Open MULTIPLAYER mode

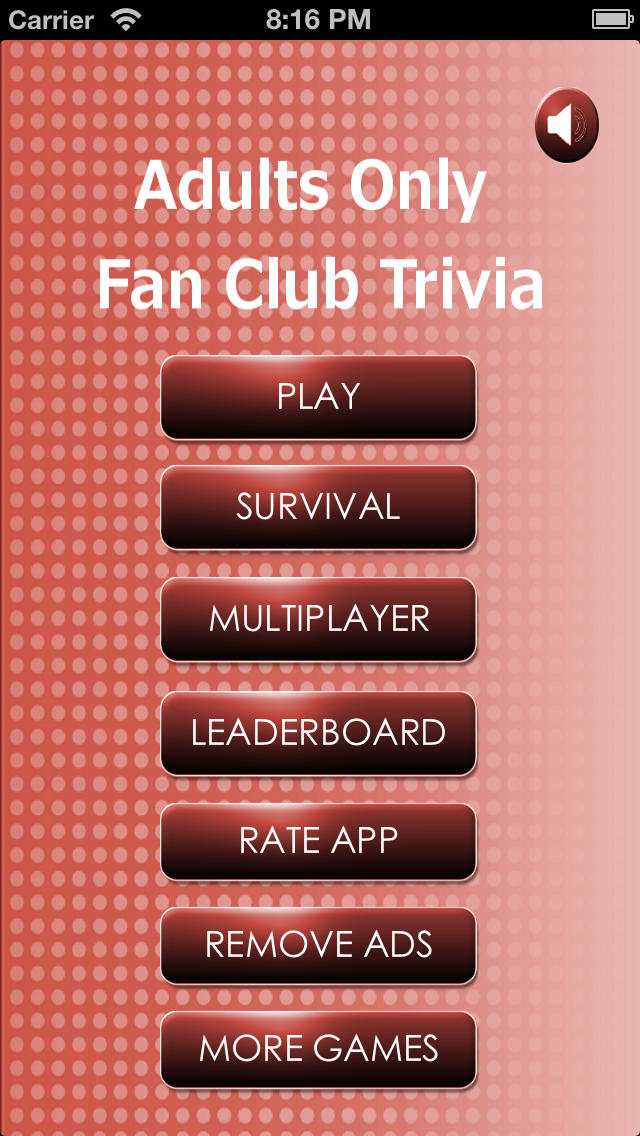pyautogui.click(x=318, y=619)
